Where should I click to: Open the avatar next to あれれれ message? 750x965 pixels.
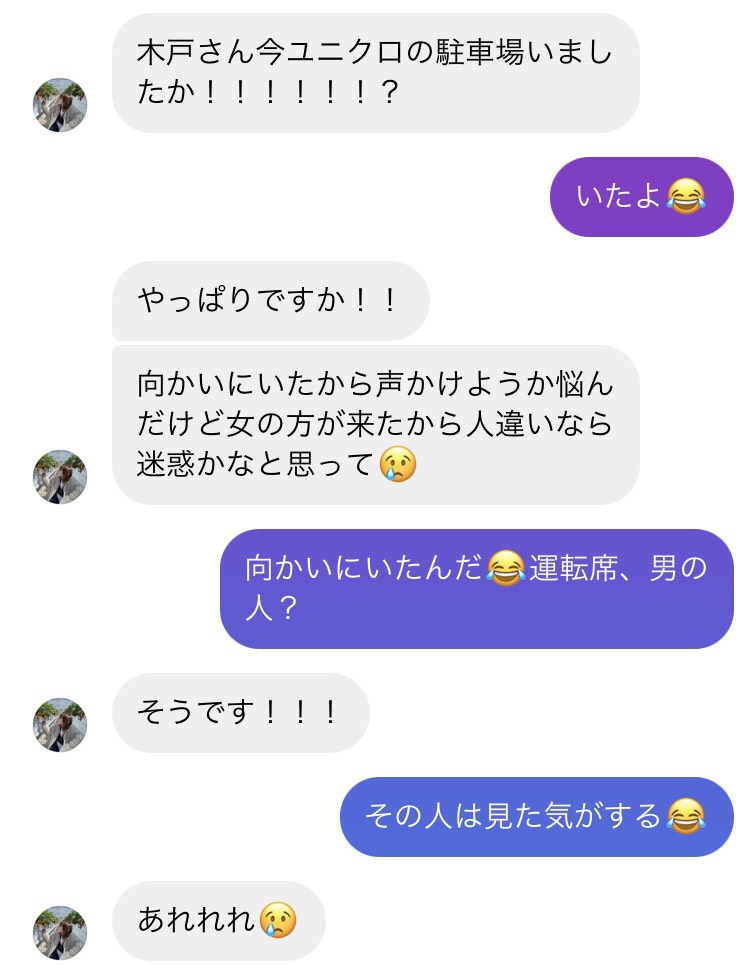(60, 933)
